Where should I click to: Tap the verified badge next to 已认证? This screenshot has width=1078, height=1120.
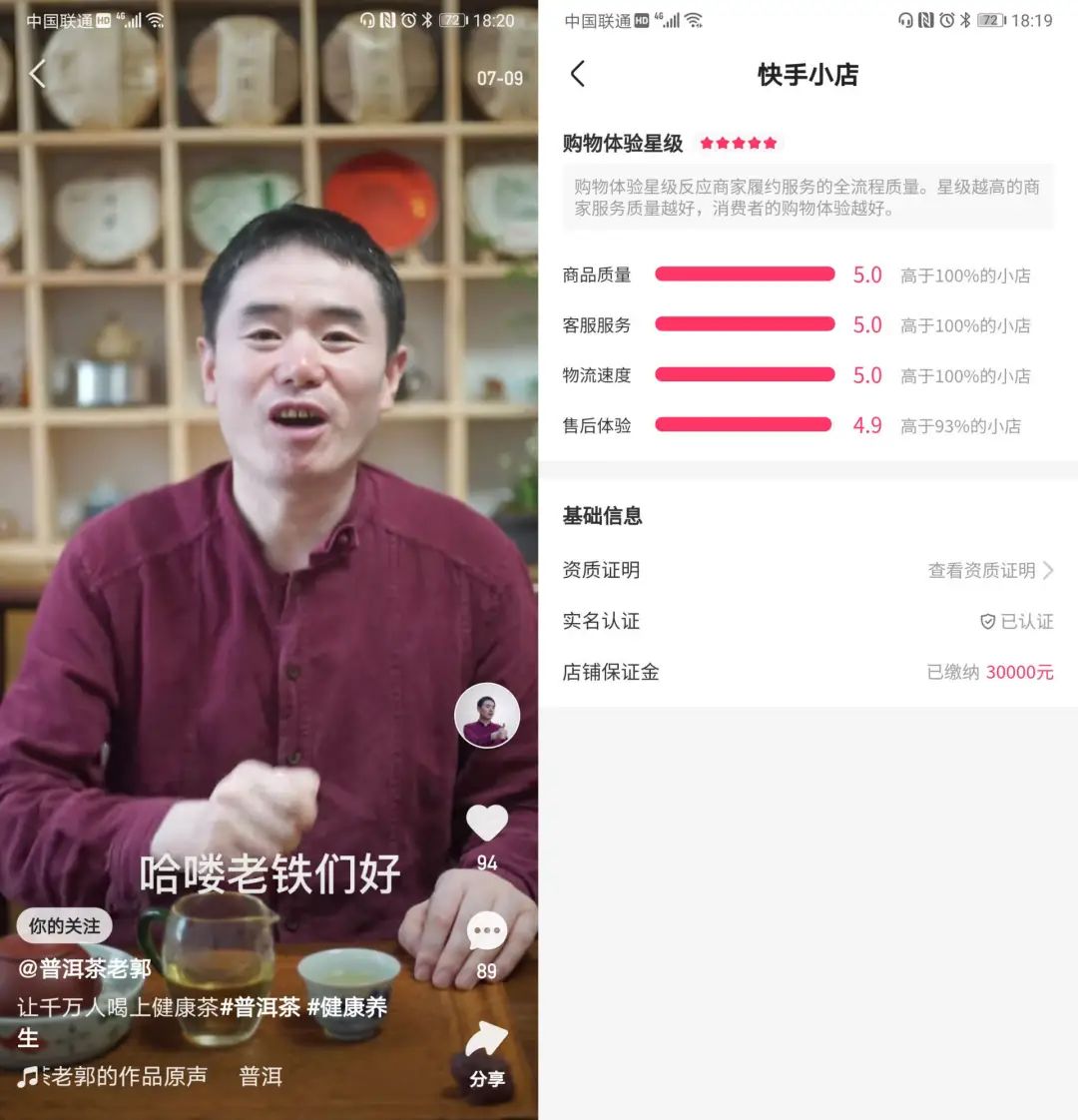click(987, 621)
